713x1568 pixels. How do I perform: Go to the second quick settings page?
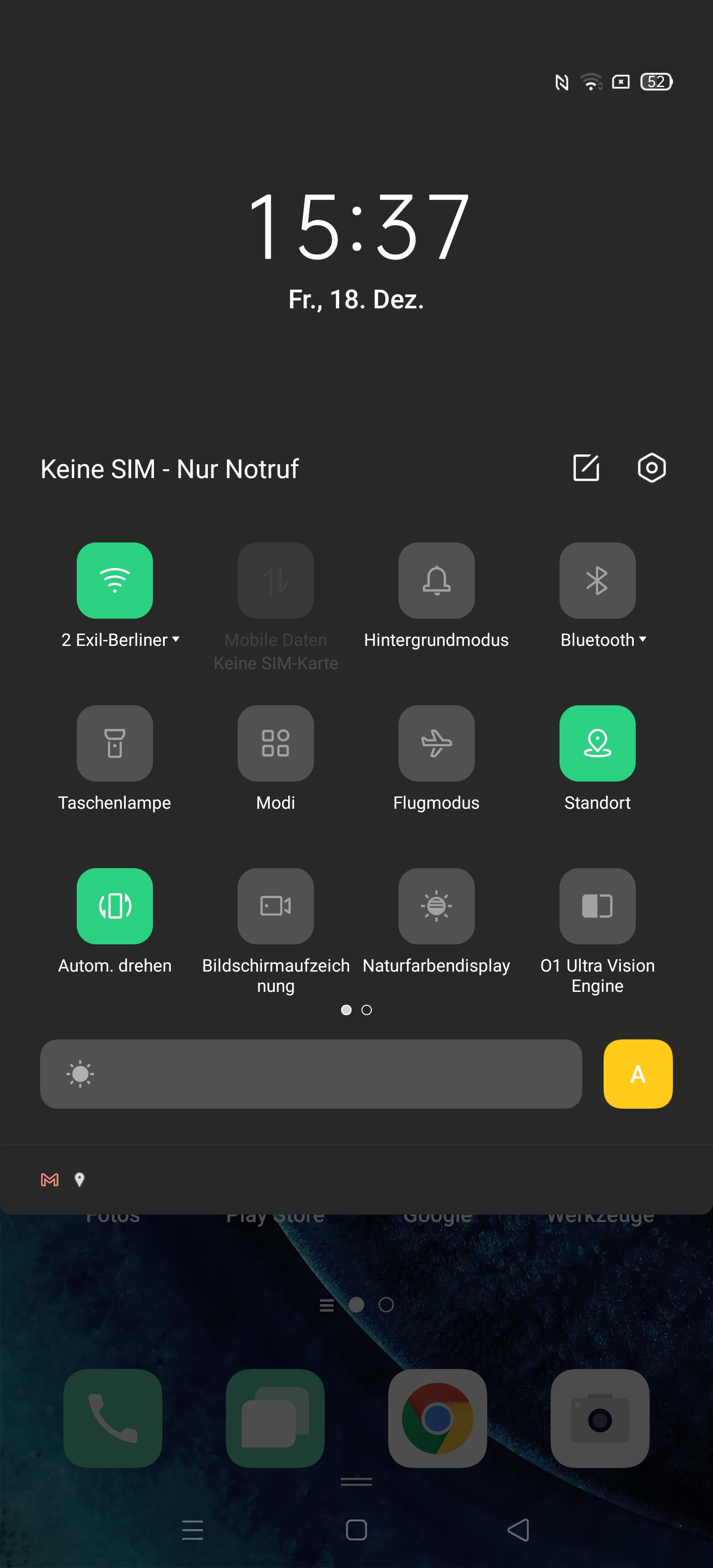point(366,1010)
